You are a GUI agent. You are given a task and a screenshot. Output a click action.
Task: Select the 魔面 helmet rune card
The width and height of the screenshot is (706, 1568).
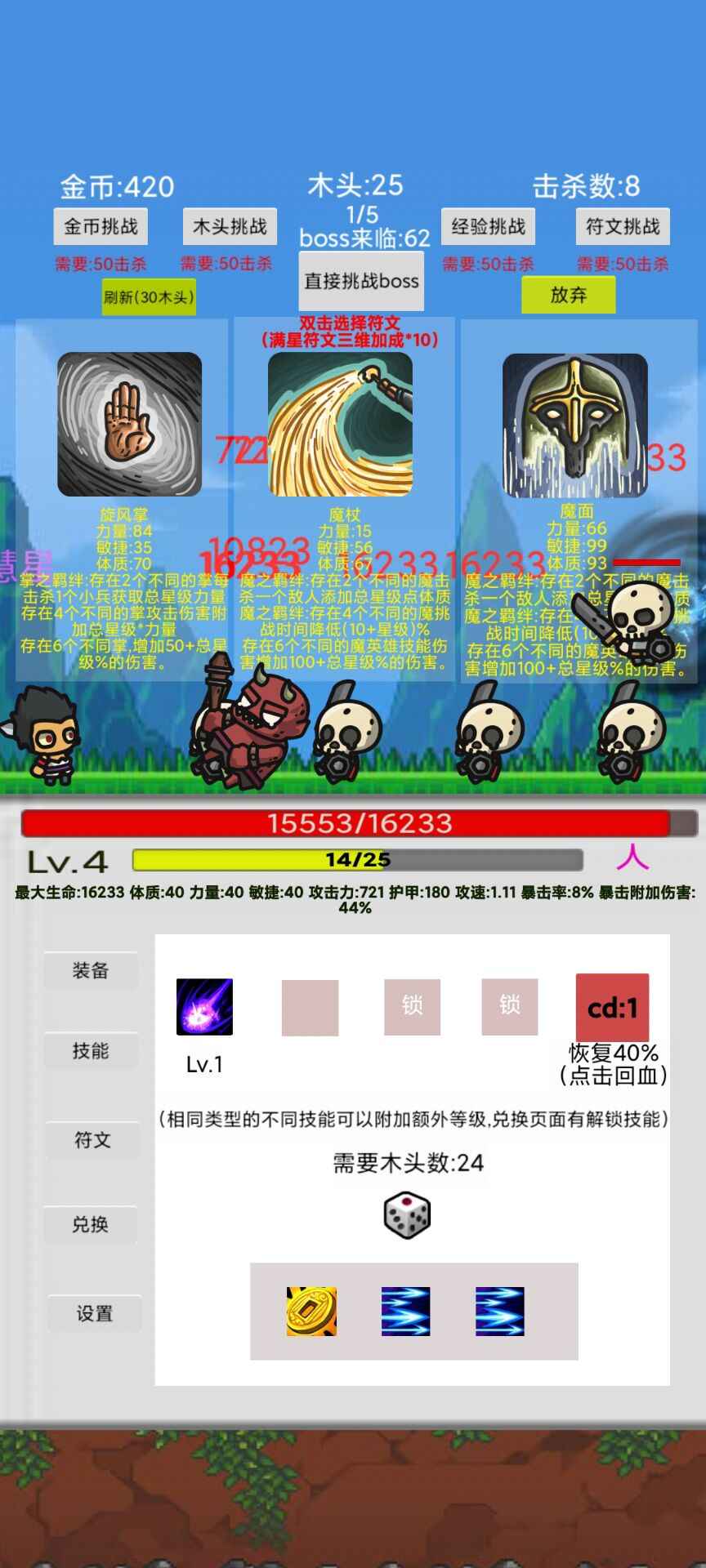(x=574, y=425)
